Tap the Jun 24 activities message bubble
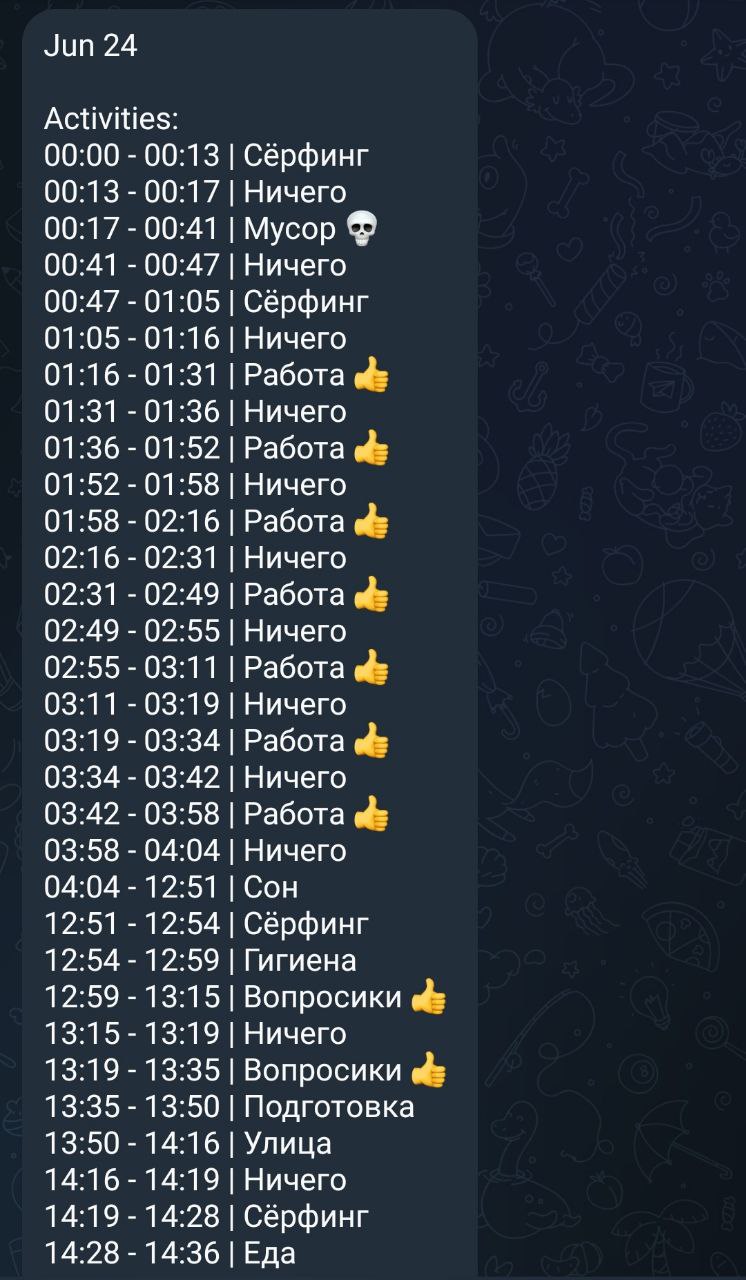This screenshot has height=1280, width=746. [250, 645]
